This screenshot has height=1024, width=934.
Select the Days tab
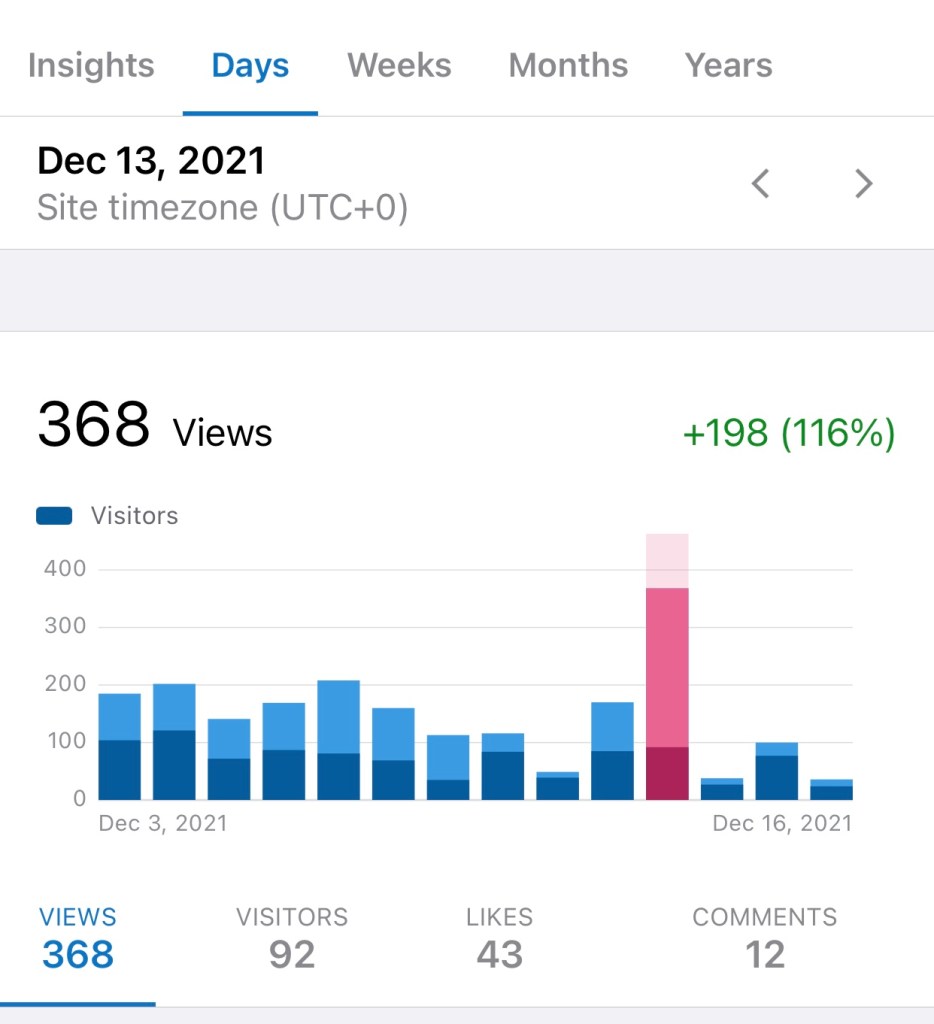coord(250,66)
